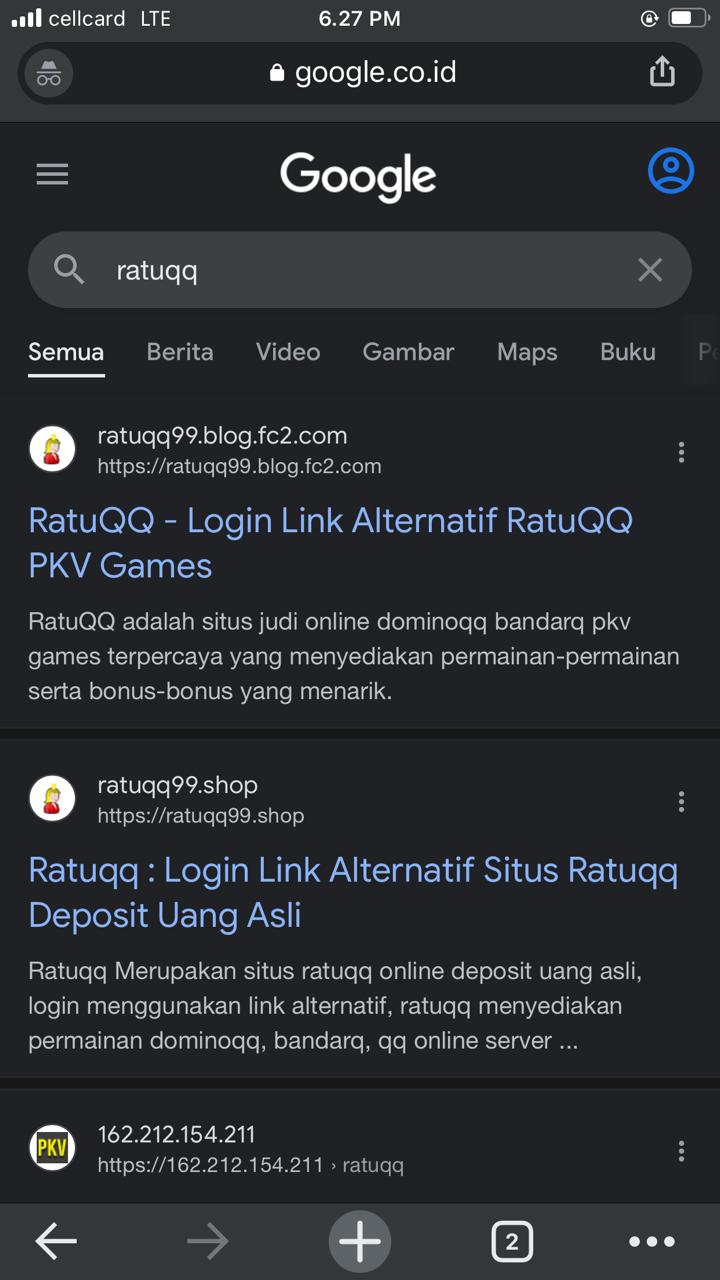
Task: Clear the ratuqq search query
Action: (650, 270)
